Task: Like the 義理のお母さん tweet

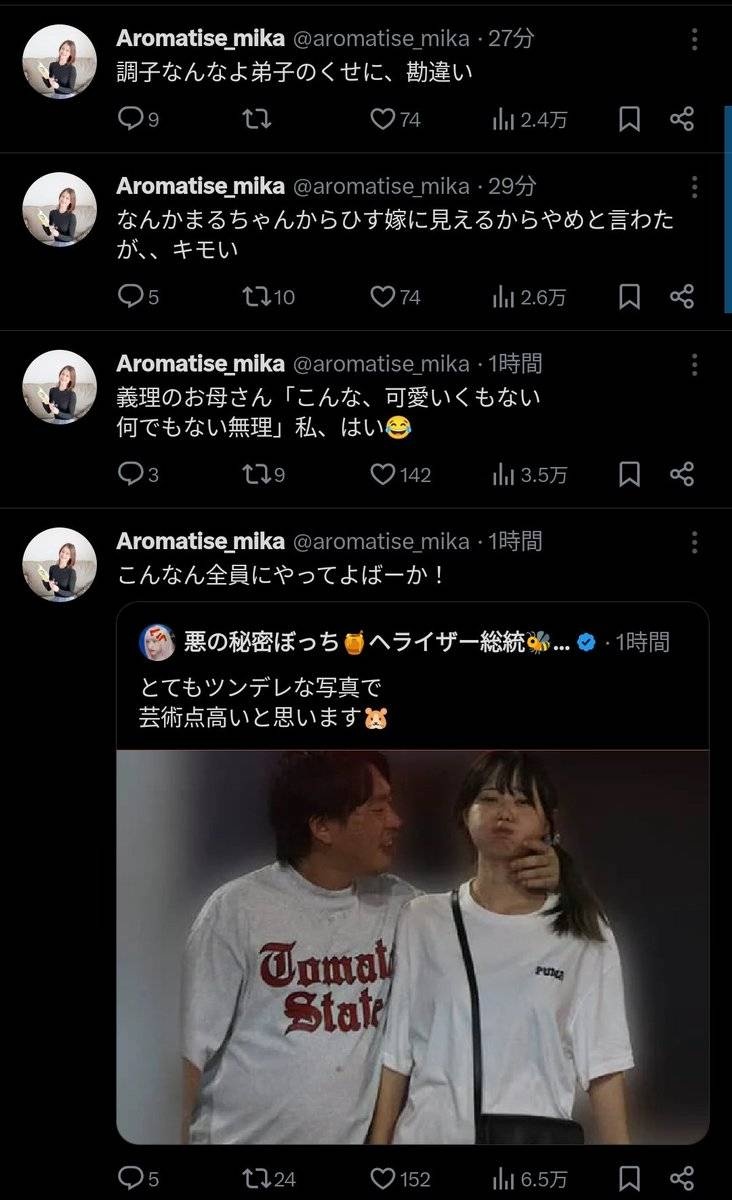Action: 383,474
